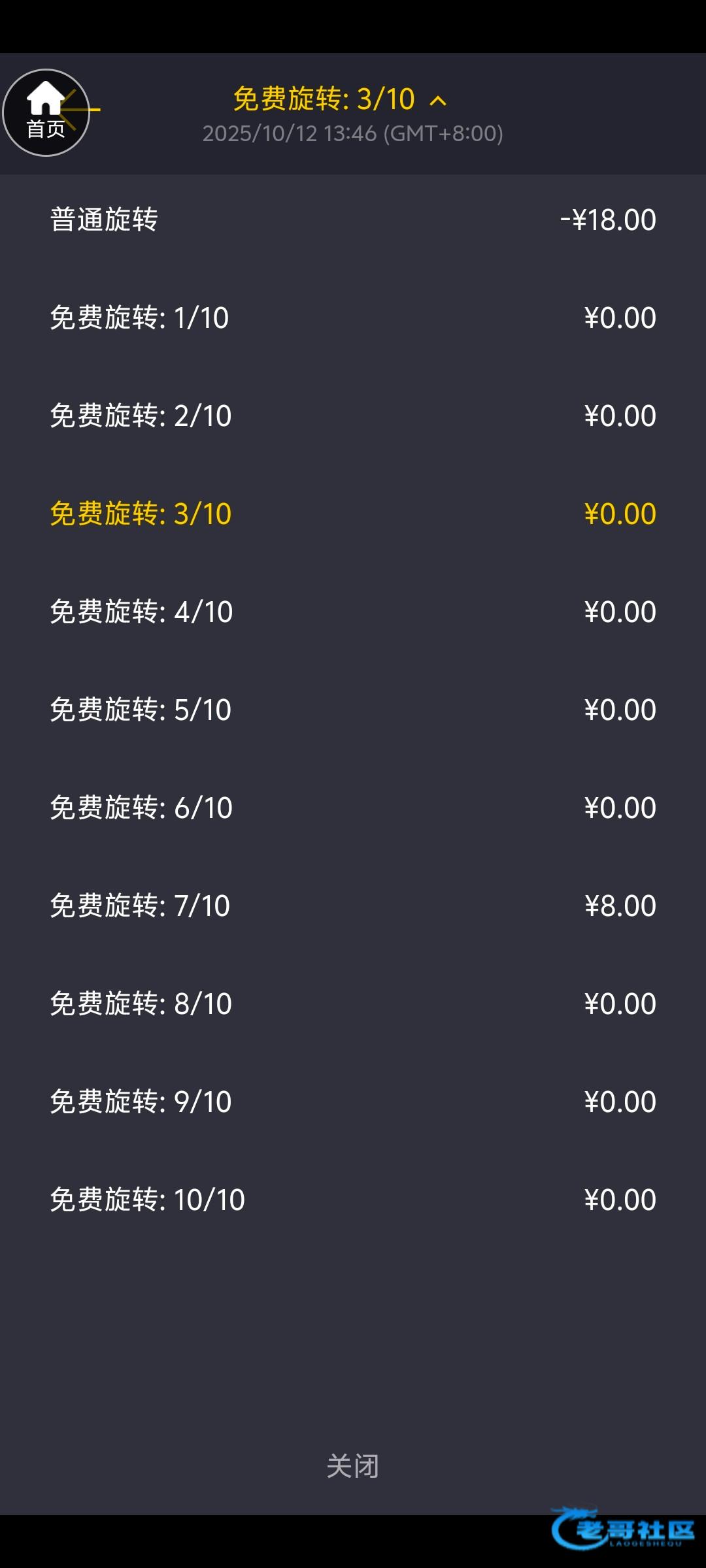Jump to 免费旋转: 9/10 spin
The height and width of the screenshot is (1568, 706).
(x=353, y=1102)
